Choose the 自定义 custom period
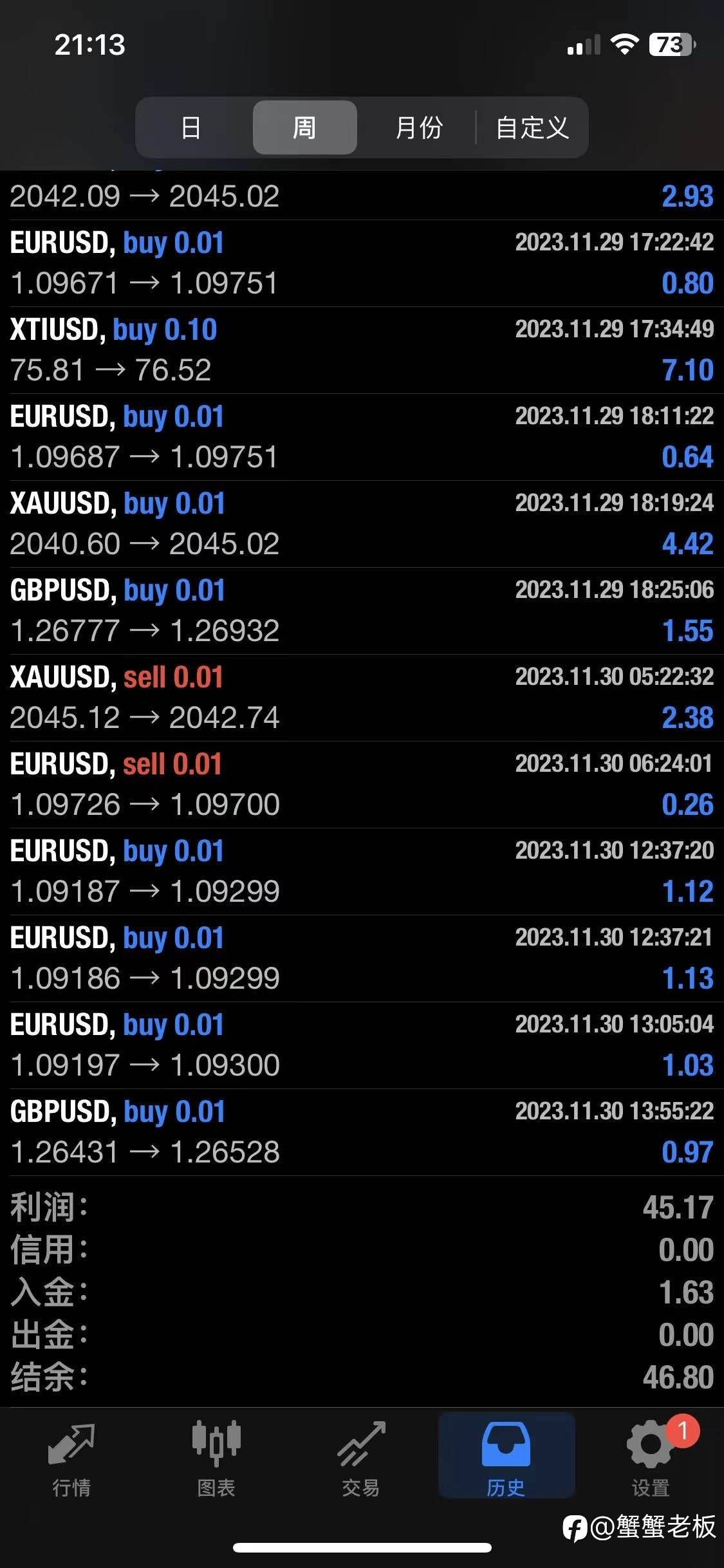This screenshot has width=724, height=1568. pyautogui.click(x=532, y=127)
